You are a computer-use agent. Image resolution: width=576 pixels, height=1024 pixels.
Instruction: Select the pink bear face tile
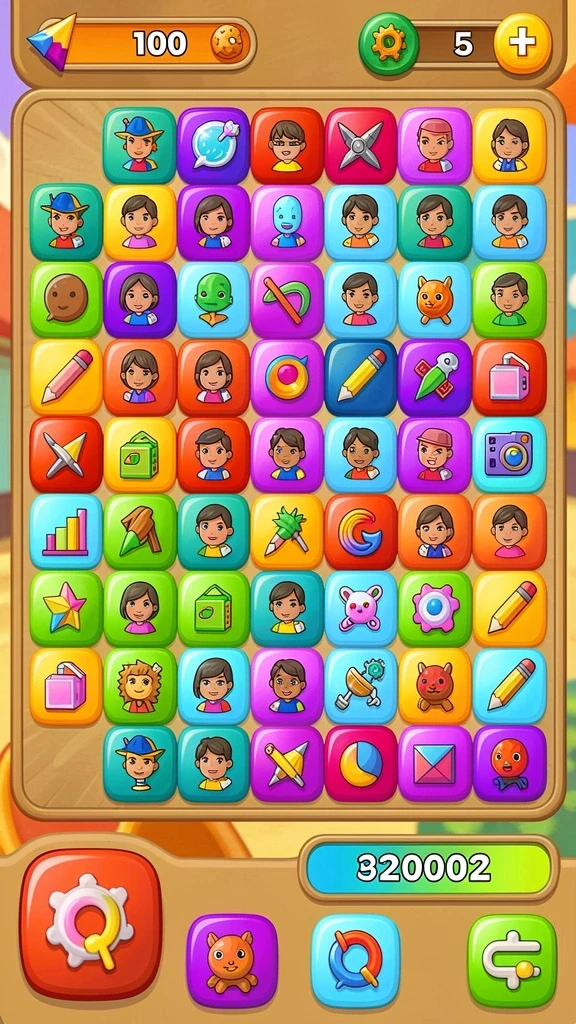(361, 609)
